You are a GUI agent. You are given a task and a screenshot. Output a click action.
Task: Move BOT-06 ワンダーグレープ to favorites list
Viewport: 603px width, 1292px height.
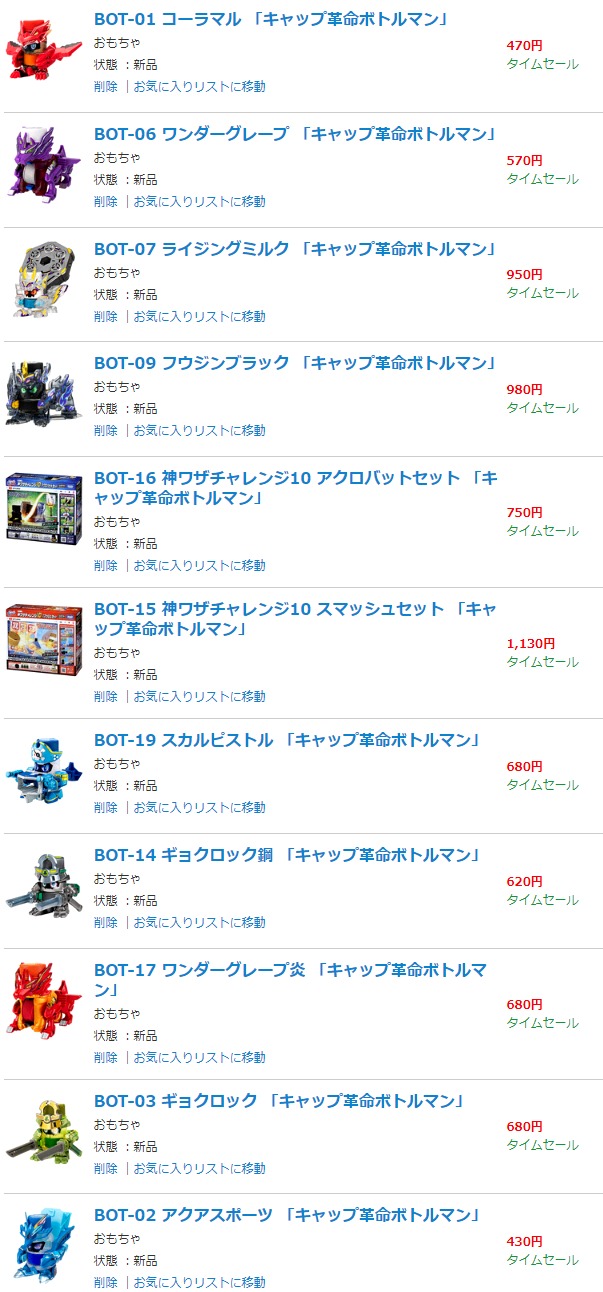(x=199, y=201)
